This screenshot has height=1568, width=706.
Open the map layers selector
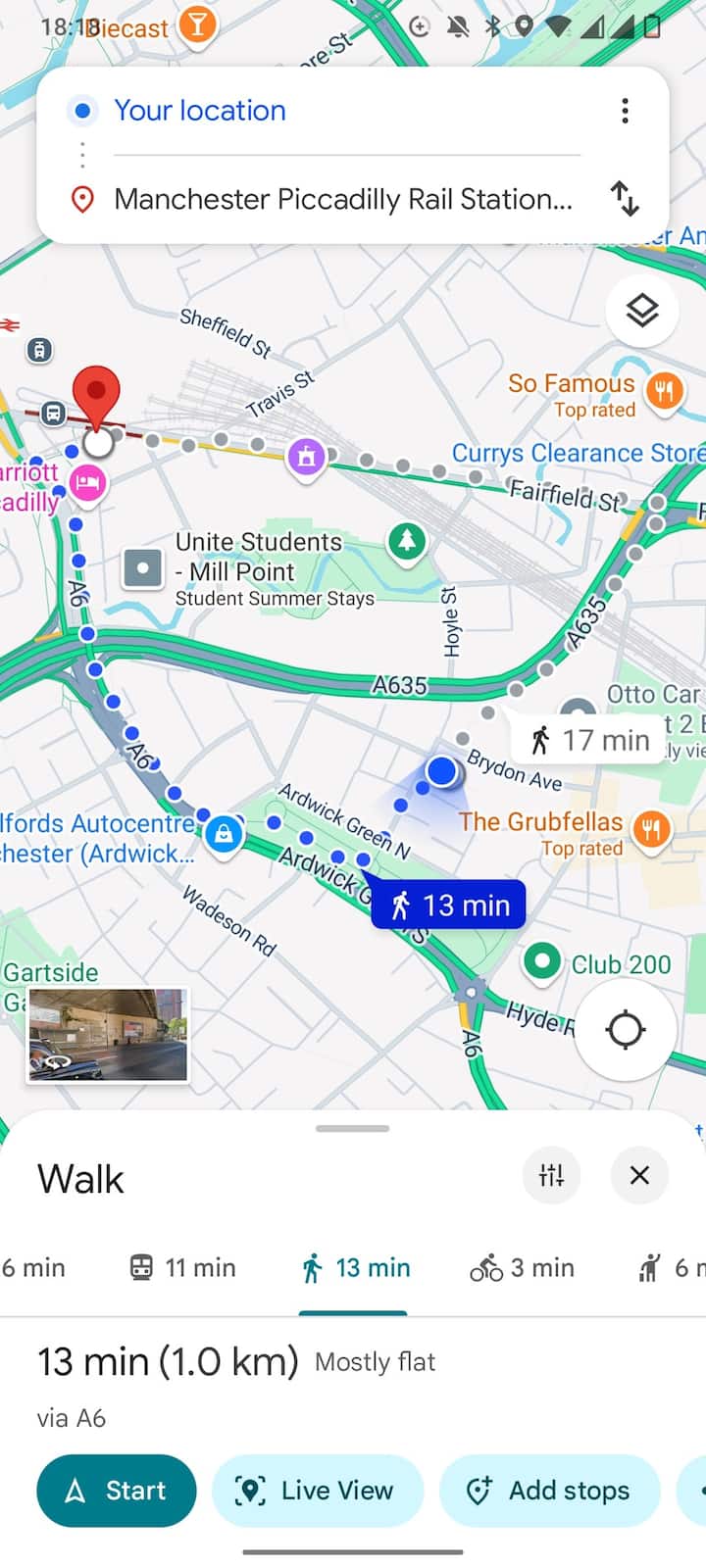[642, 312]
